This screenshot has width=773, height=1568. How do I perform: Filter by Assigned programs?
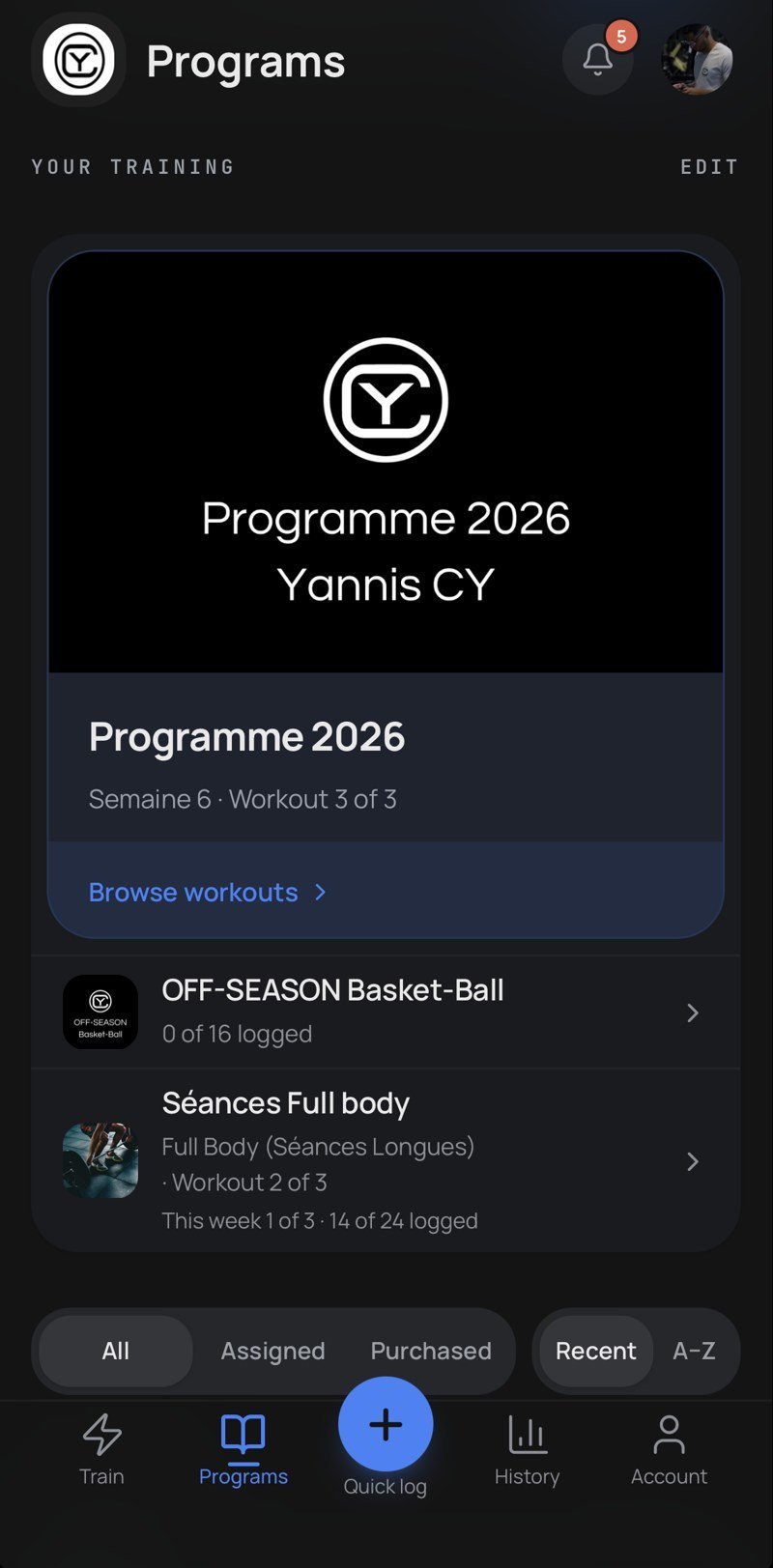[x=272, y=1351]
